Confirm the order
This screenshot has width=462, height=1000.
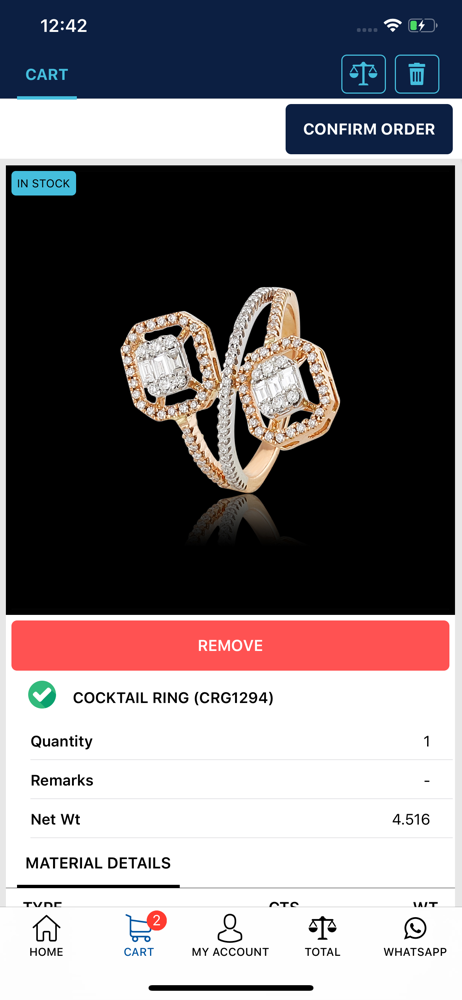369,129
